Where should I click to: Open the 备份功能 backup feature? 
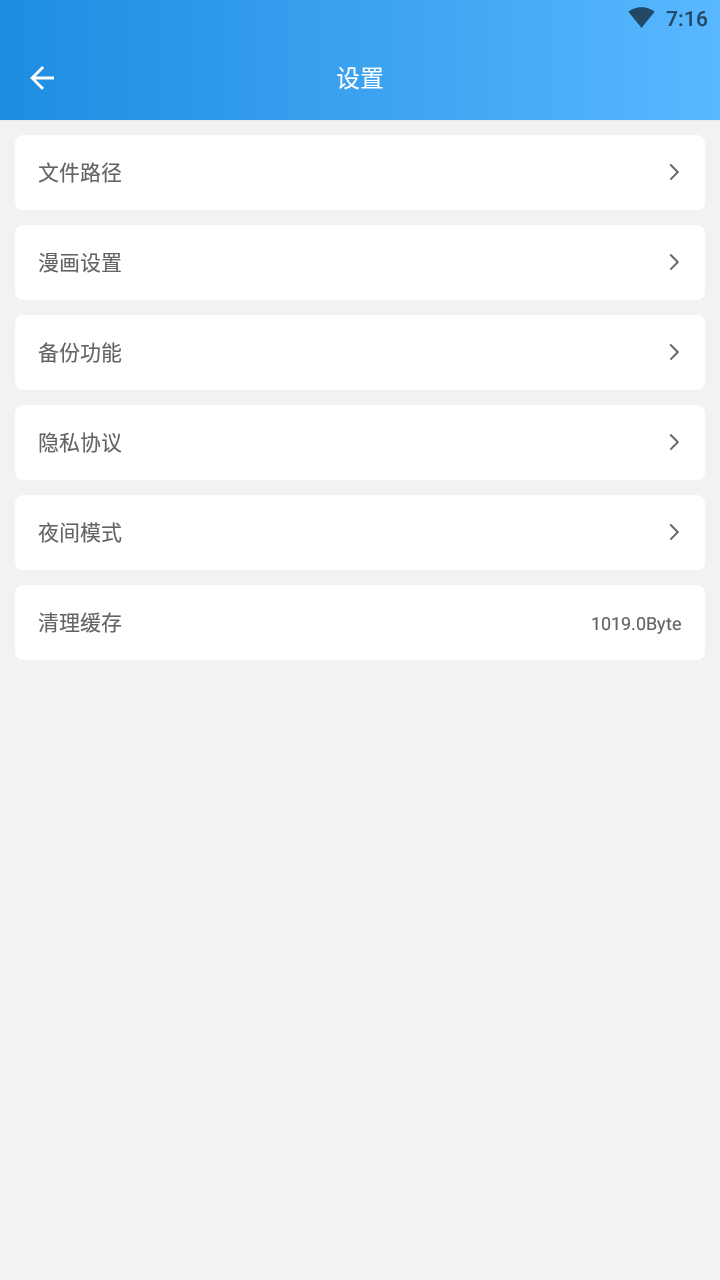tap(360, 352)
